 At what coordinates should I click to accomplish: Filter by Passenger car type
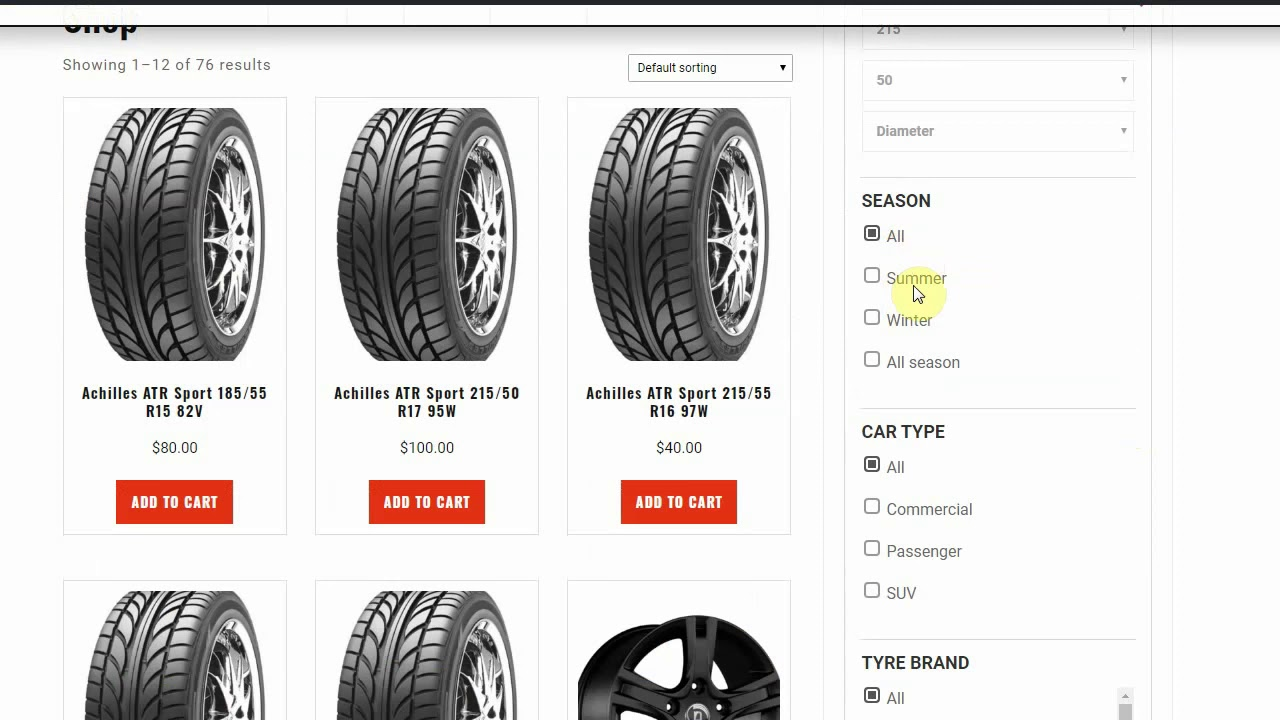click(872, 549)
